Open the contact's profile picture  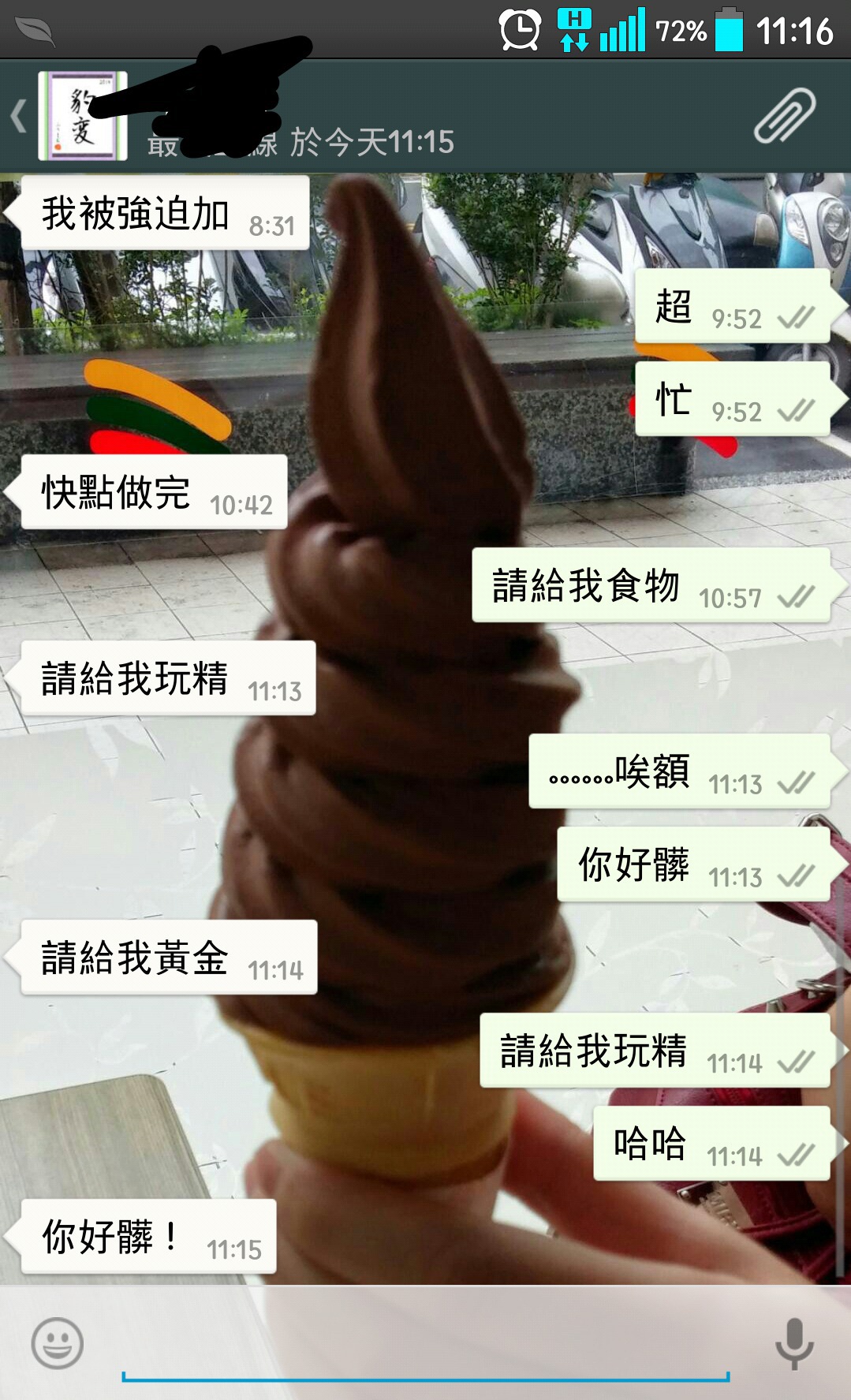click(83, 116)
